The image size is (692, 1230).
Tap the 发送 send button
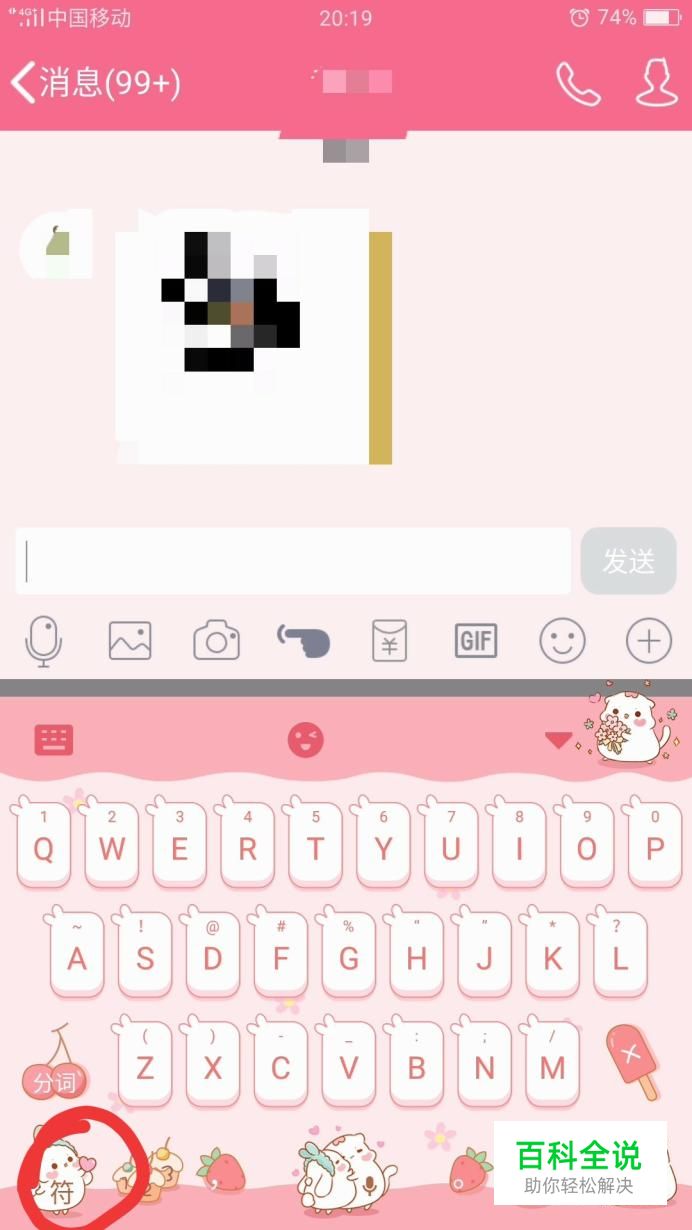(x=628, y=561)
